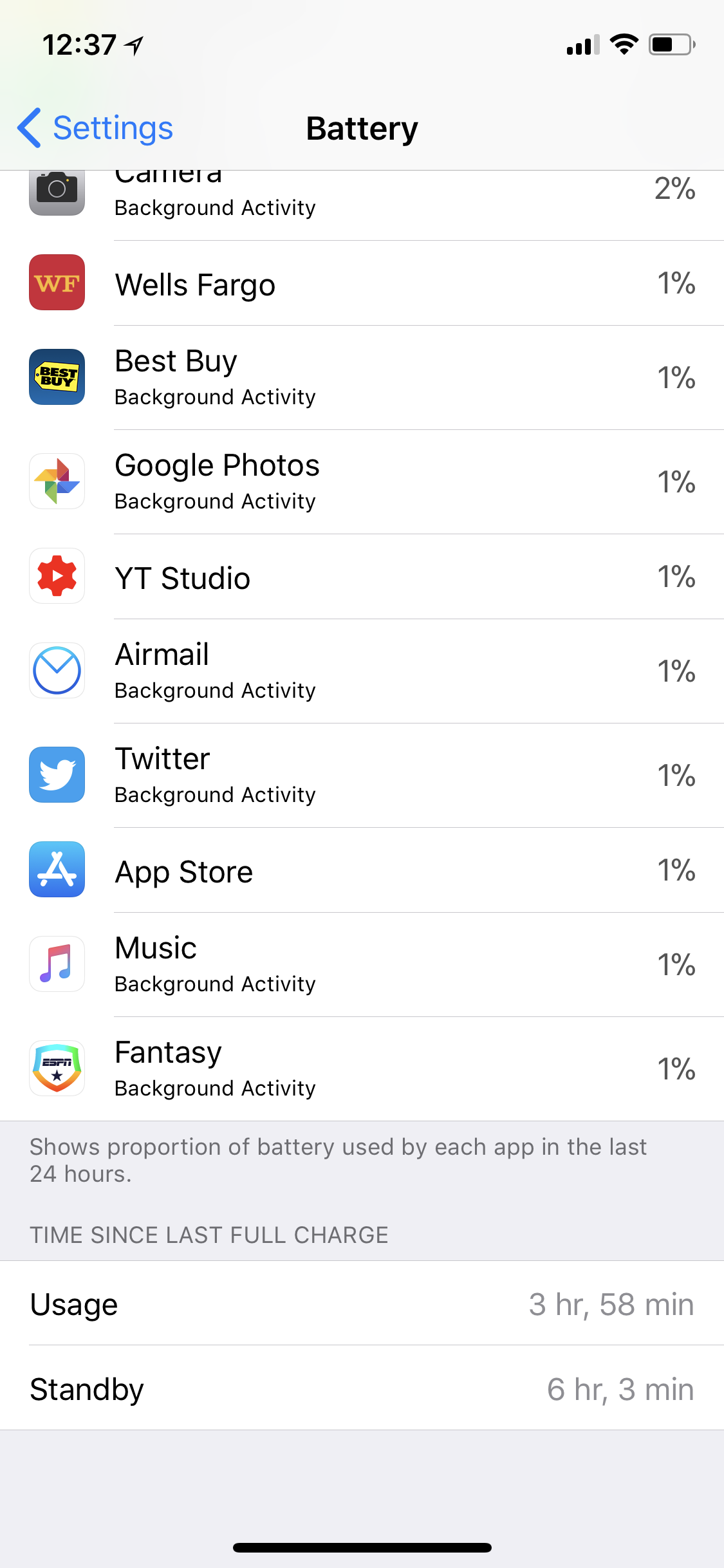The image size is (724, 1568).
Task: Tap the Google Photos usage row
Action: point(362,482)
